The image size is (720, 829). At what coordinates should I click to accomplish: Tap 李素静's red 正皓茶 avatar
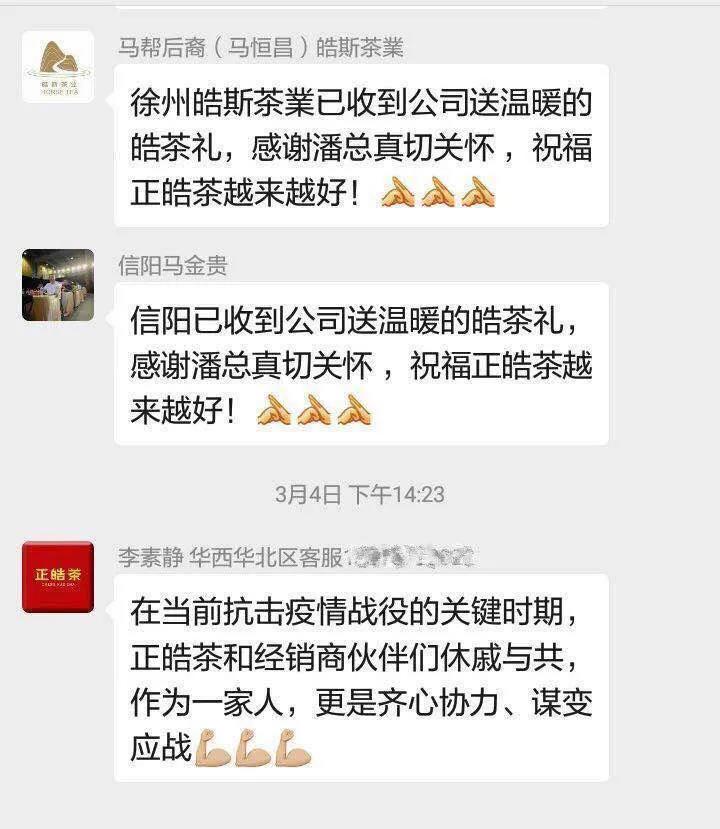pos(58,577)
